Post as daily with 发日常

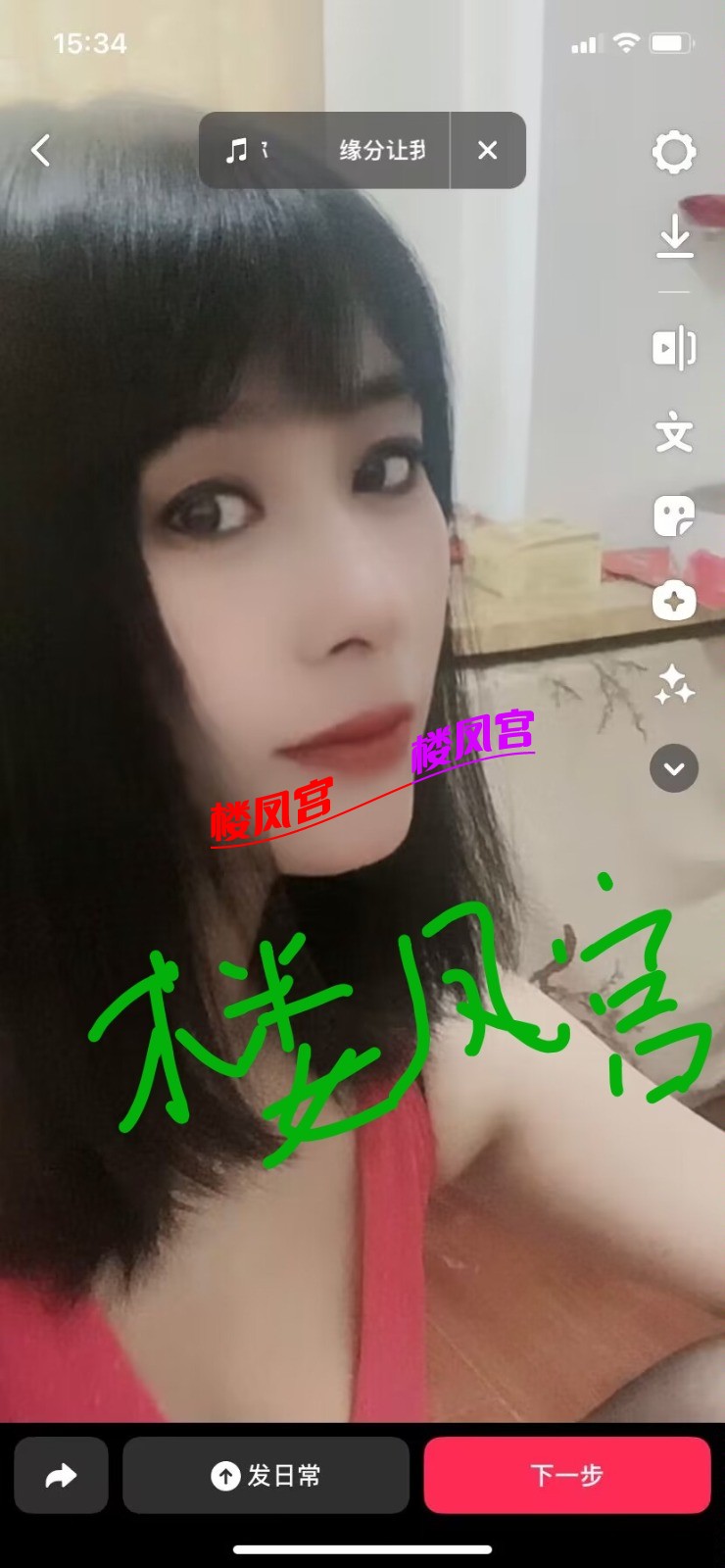pos(266,1475)
